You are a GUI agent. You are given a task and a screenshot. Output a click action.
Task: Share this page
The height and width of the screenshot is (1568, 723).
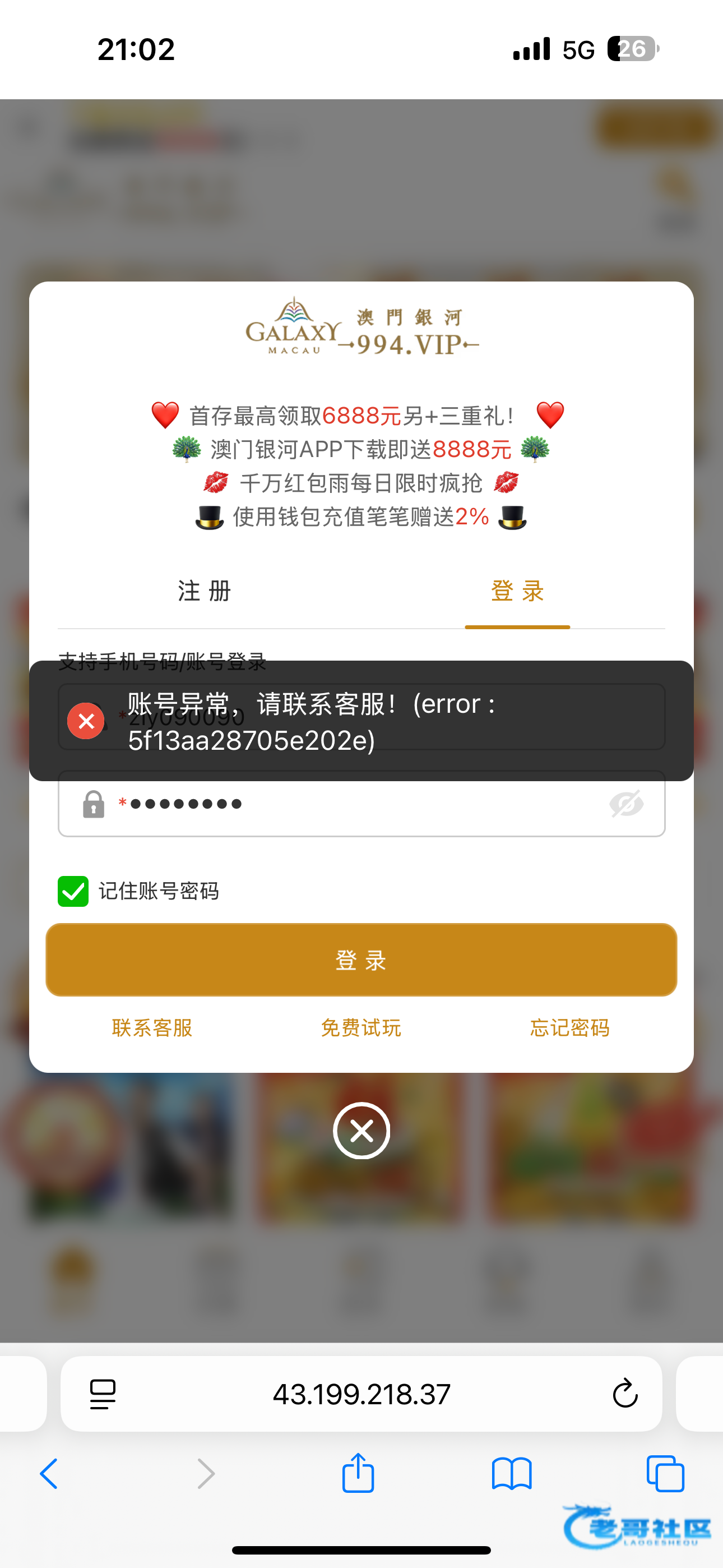click(x=358, y=1473)
